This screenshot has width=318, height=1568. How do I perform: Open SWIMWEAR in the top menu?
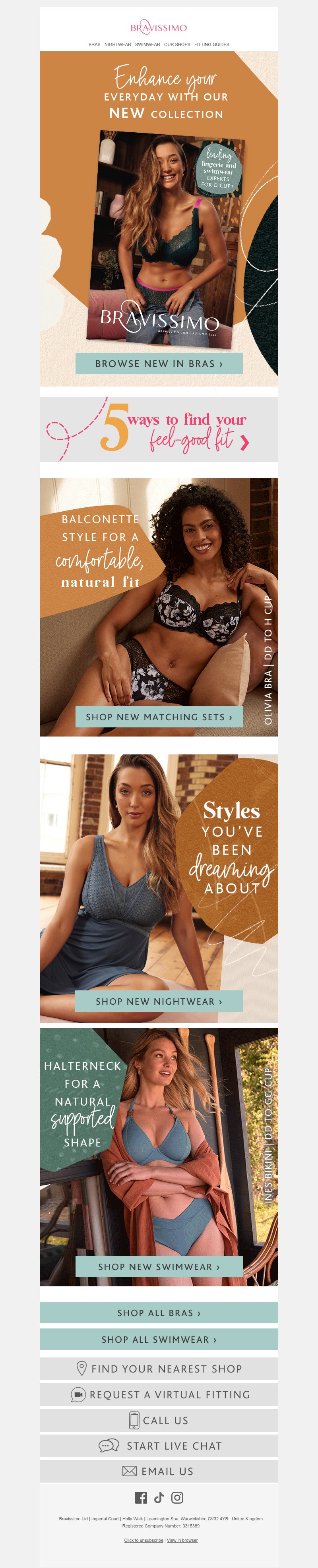[x=147, y=44]
